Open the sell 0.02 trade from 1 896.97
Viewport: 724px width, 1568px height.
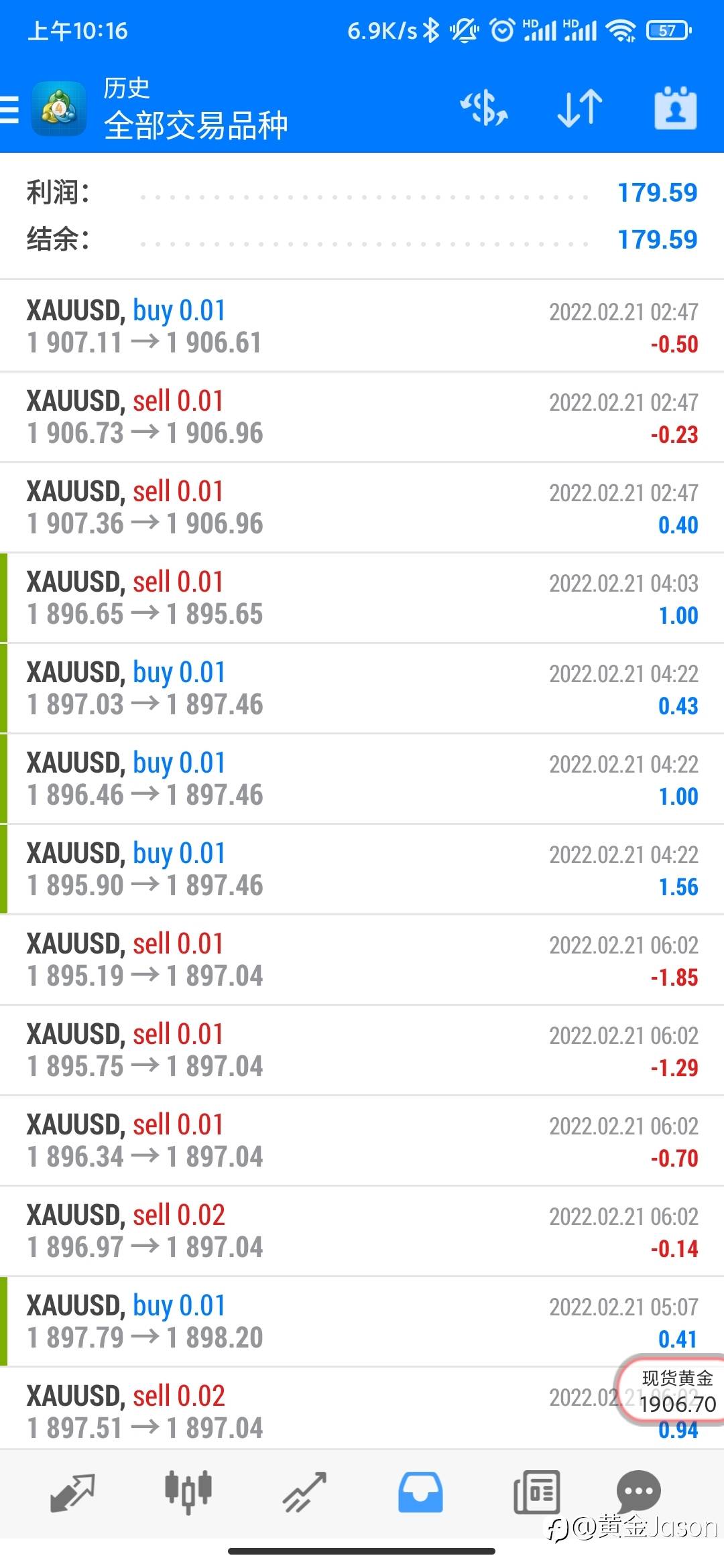(x=362, y=1231)
